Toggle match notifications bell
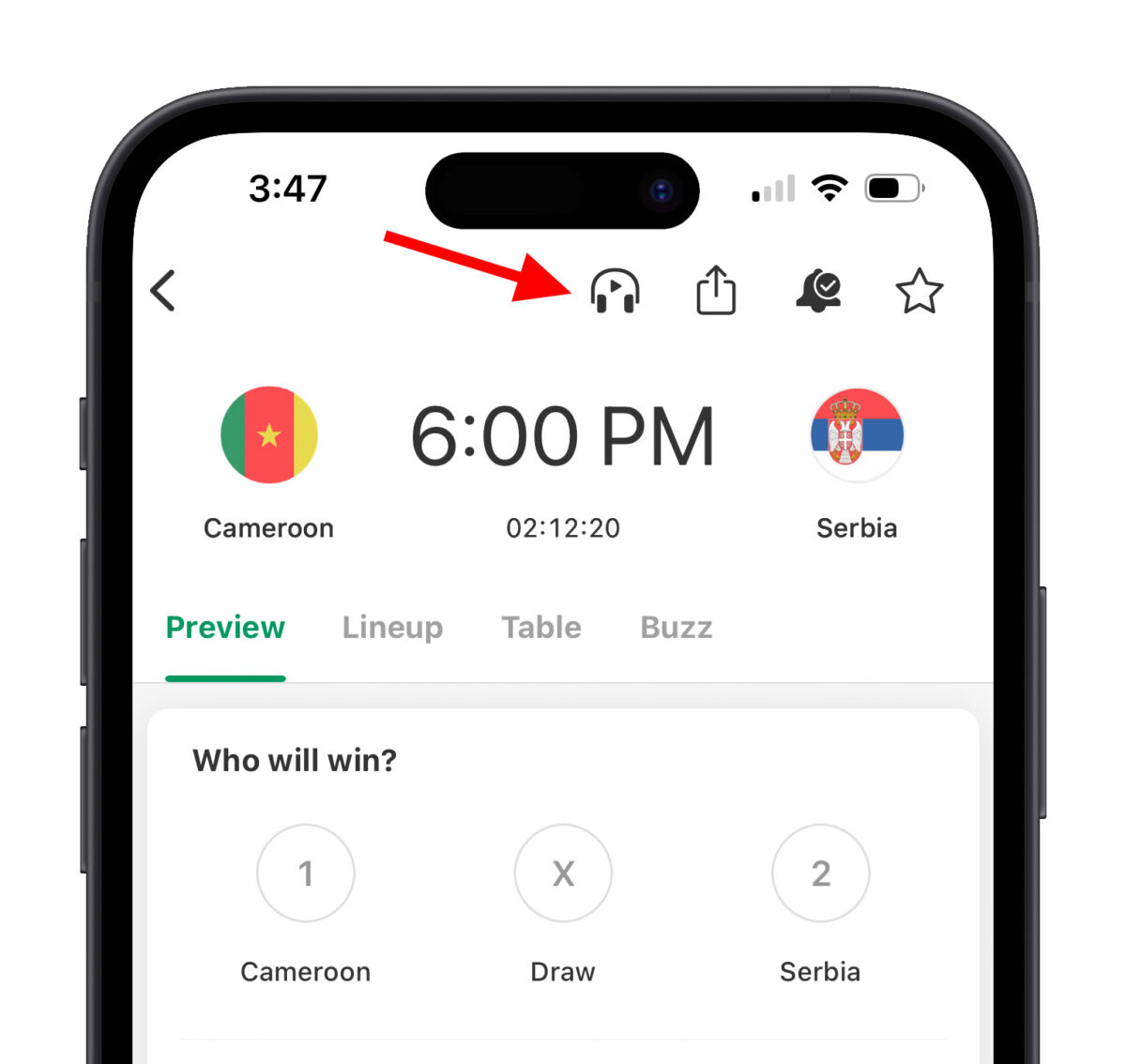1126x1064 pixels. click(x=818, y=291)
